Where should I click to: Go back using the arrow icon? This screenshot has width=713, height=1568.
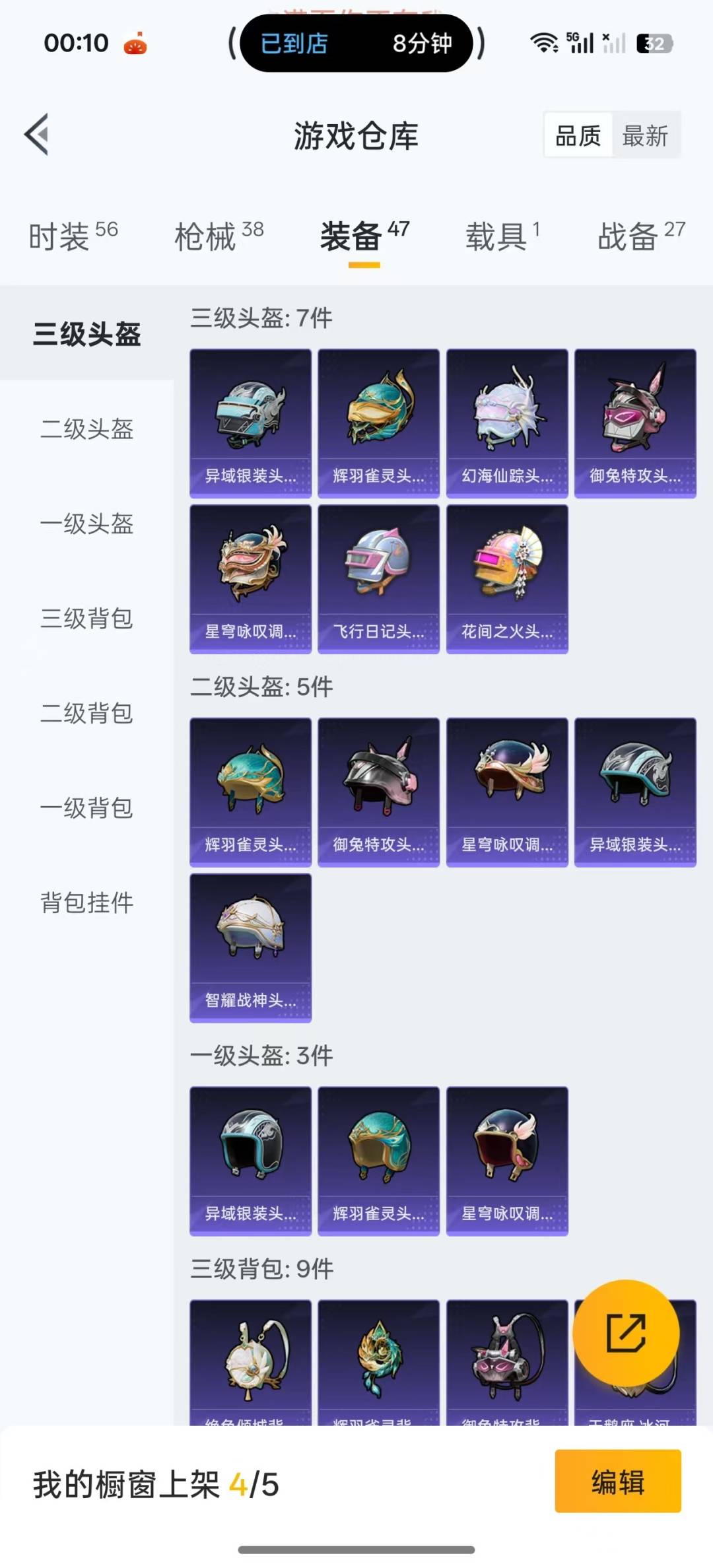(37, 135)
